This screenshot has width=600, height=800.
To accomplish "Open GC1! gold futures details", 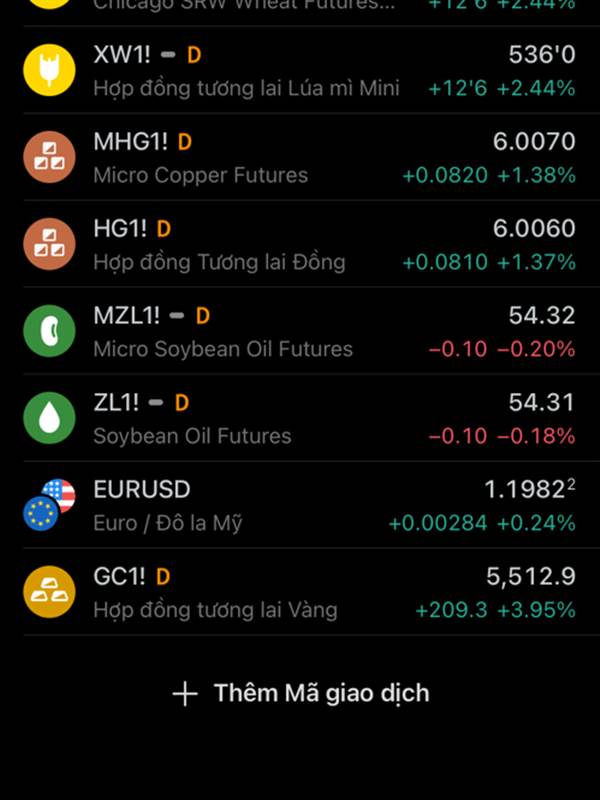I will pos(300,593).
